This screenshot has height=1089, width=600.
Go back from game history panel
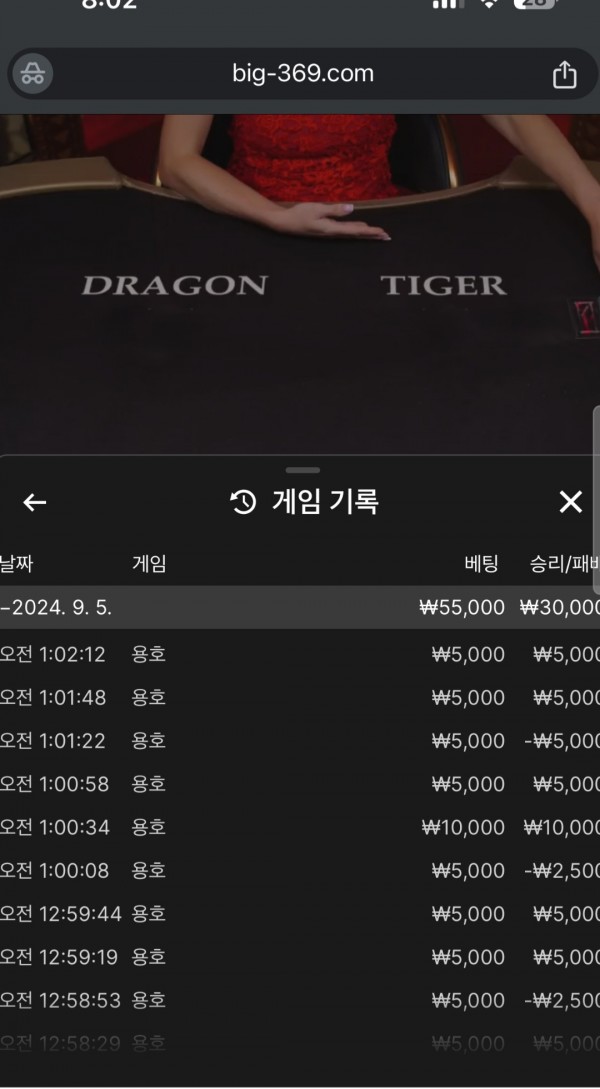(x=35, y=503)
